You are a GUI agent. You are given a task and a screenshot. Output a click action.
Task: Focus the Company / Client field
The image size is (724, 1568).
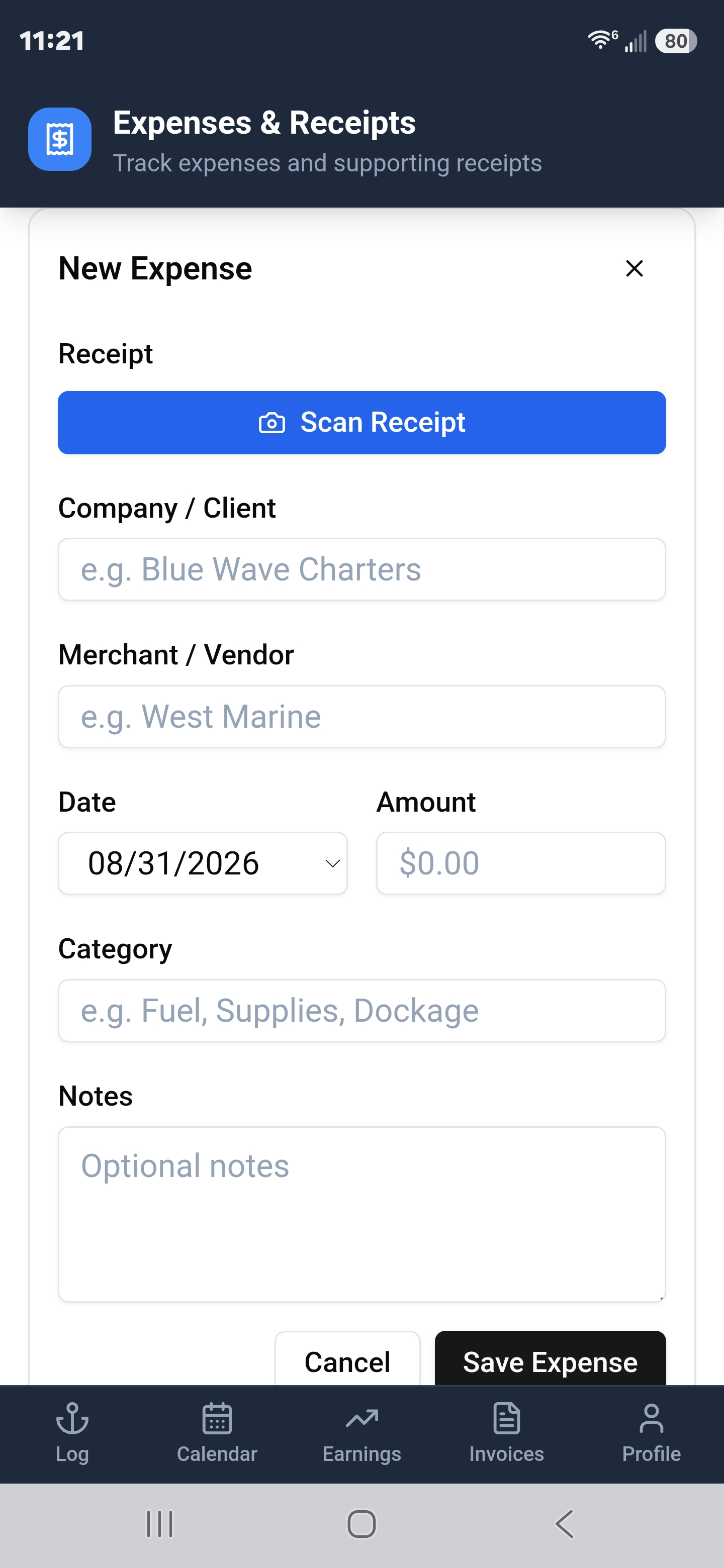click(x=361, y=569)
